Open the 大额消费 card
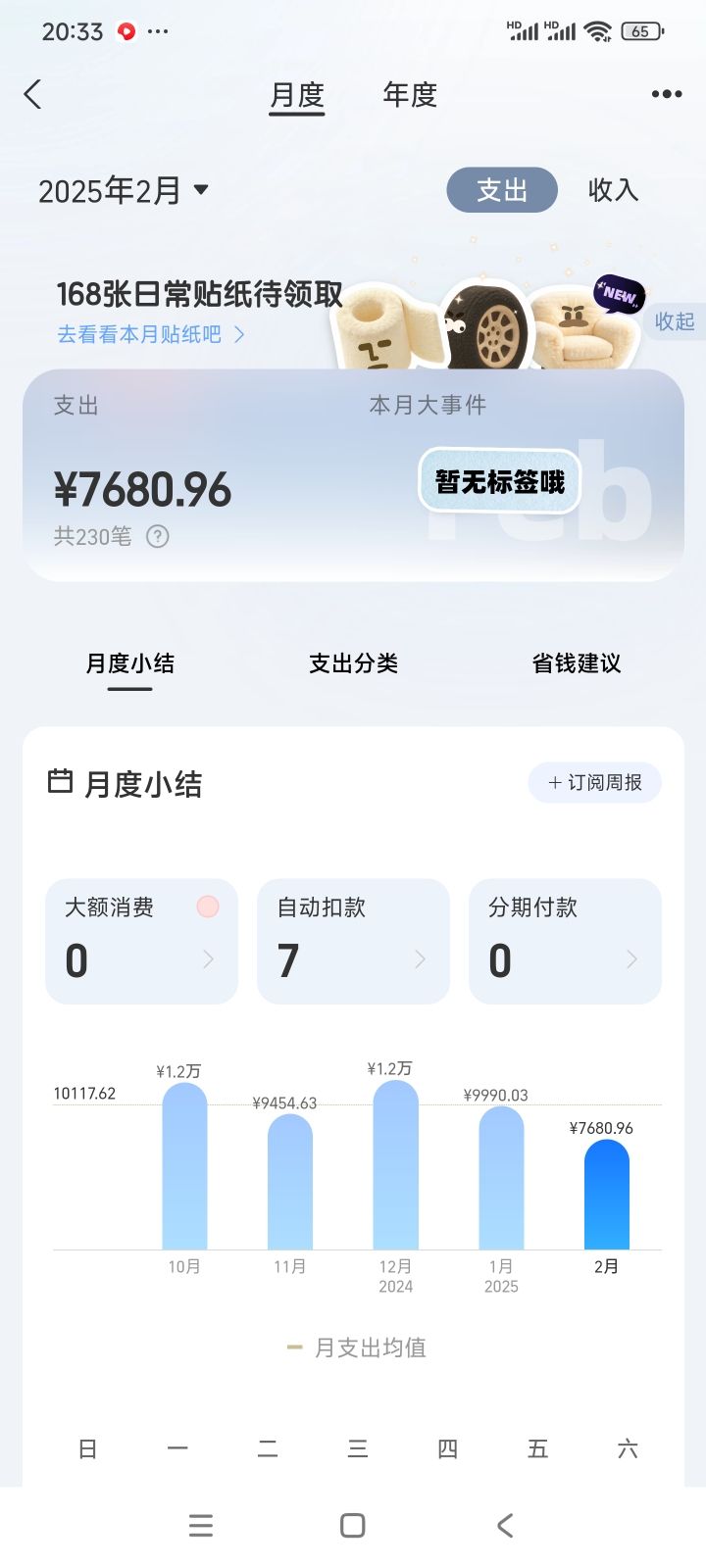Screen dimensions: 706x1568 (142, 941)
